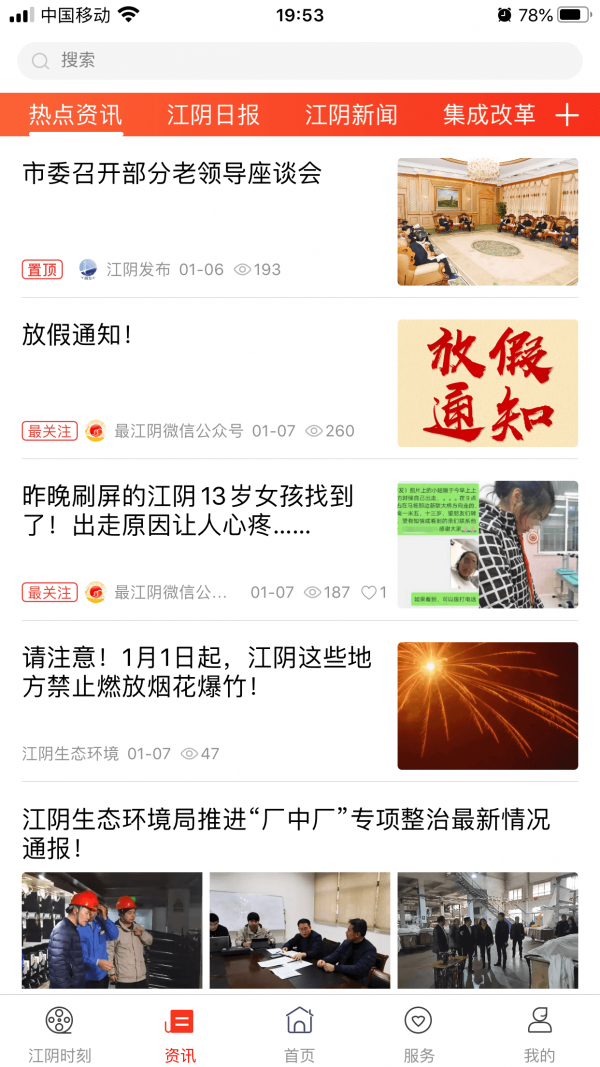Select the 资讯 bottom tab

coord(180,1035)
